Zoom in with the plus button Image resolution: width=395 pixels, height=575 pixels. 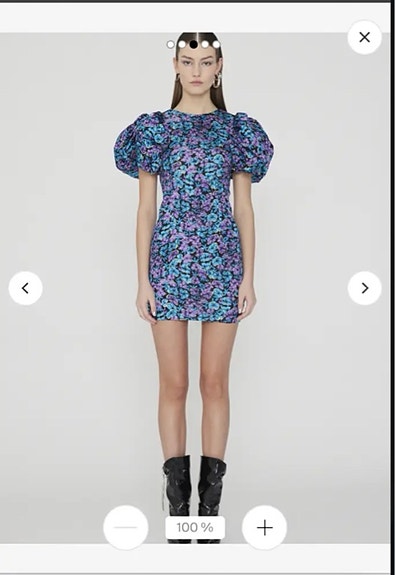click(264, 528)
